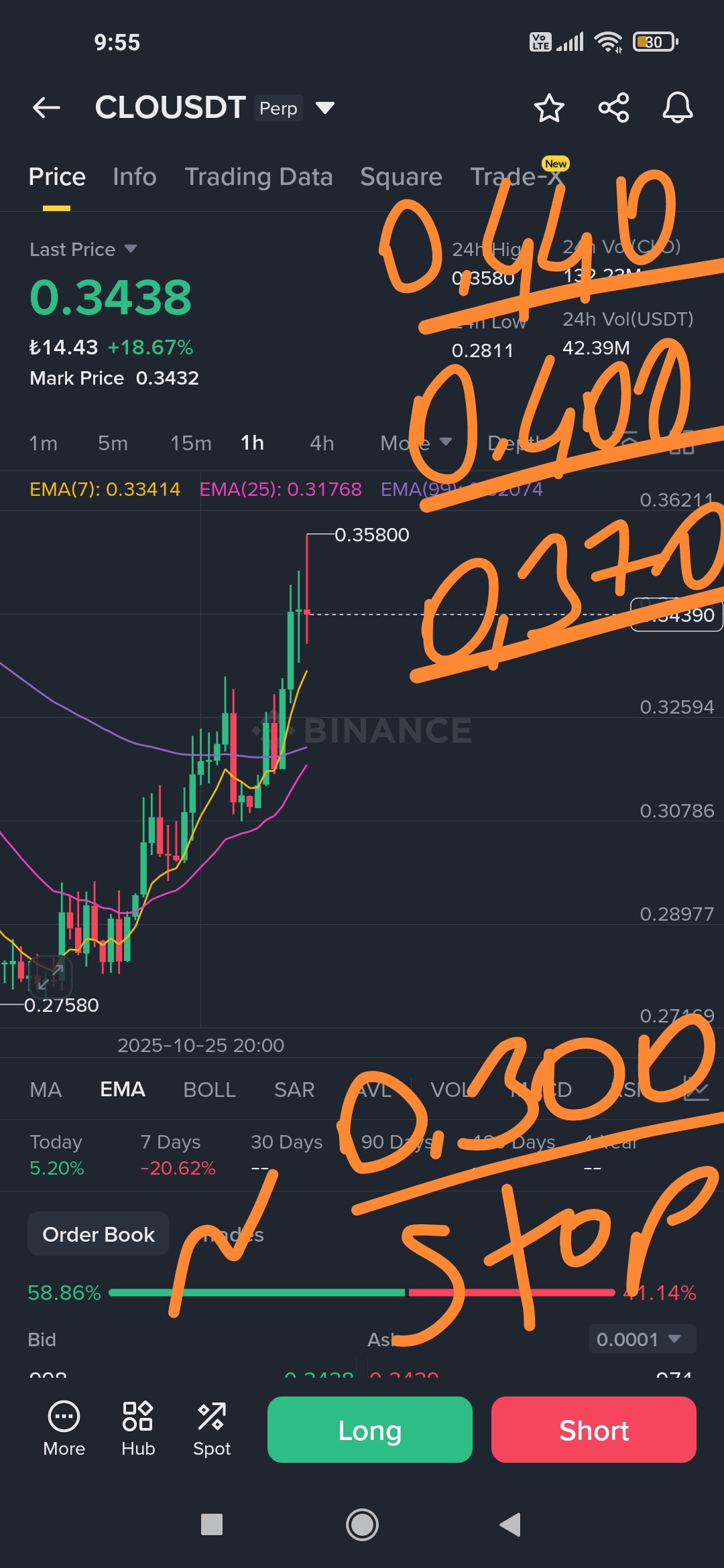Go back using the top arrow
The image size is (724, 1568).
(46, 107)
